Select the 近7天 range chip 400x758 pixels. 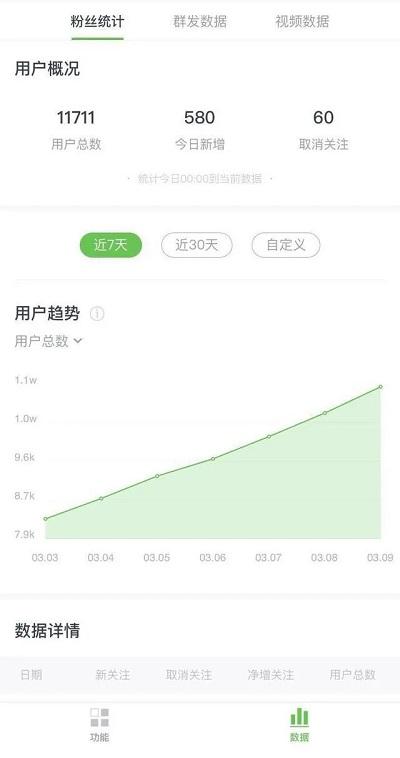point(111,245)
